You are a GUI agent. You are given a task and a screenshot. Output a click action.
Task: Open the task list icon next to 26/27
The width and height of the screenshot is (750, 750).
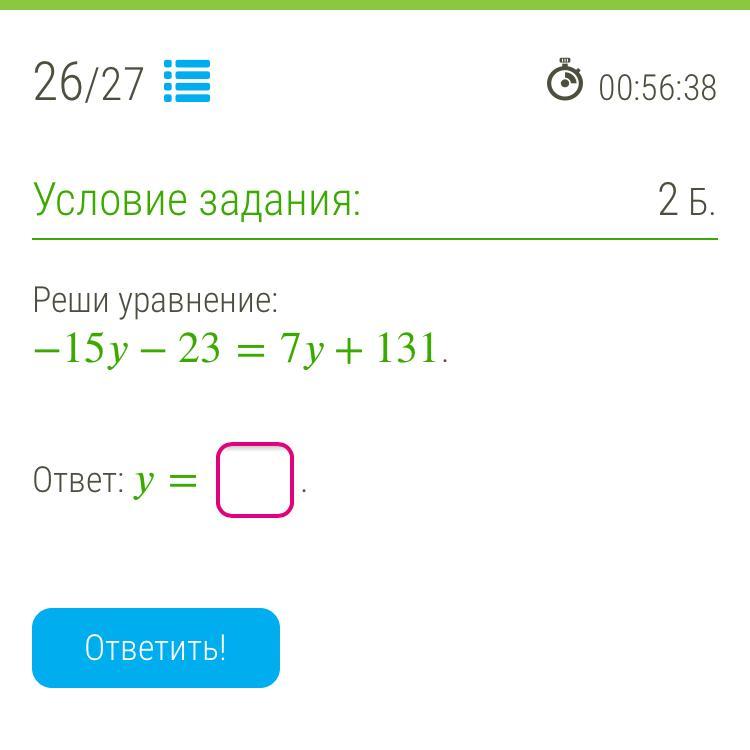coord(187,82)
